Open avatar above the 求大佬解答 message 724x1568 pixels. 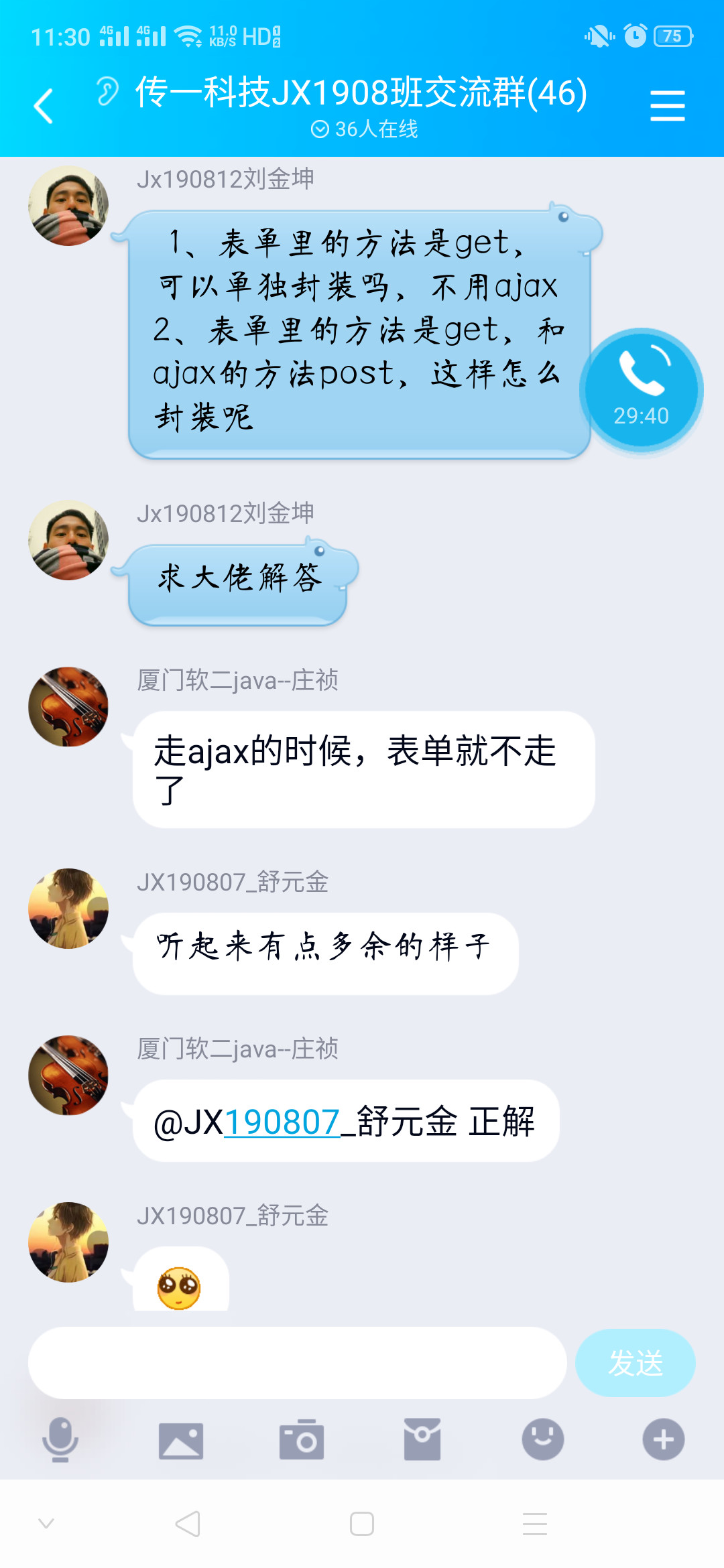68,540
